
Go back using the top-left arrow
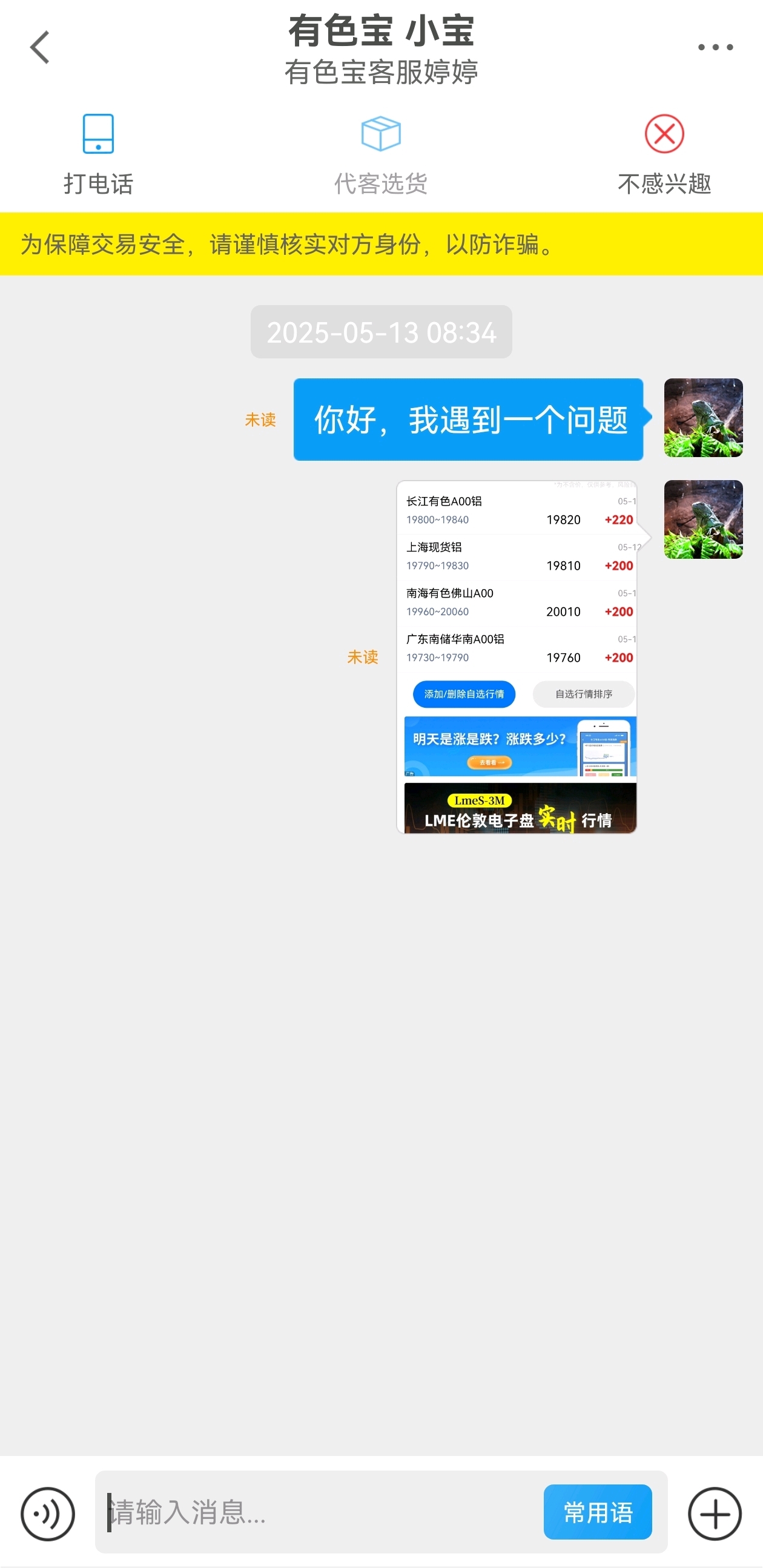tap(40, 47)
